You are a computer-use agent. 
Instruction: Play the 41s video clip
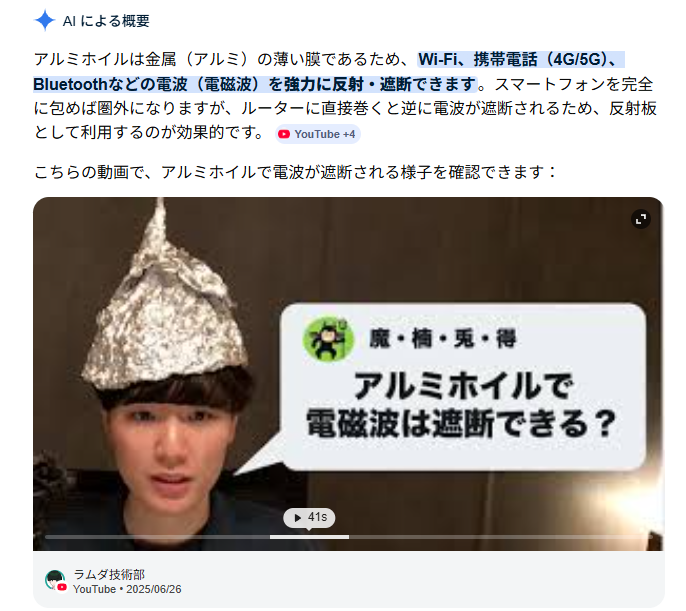click(x=309, y=517)
